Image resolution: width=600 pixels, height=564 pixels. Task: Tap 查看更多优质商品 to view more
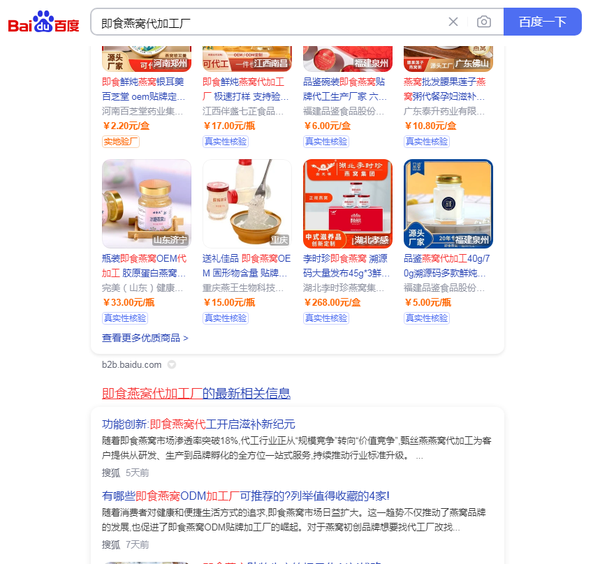click(x=145, y=338)
